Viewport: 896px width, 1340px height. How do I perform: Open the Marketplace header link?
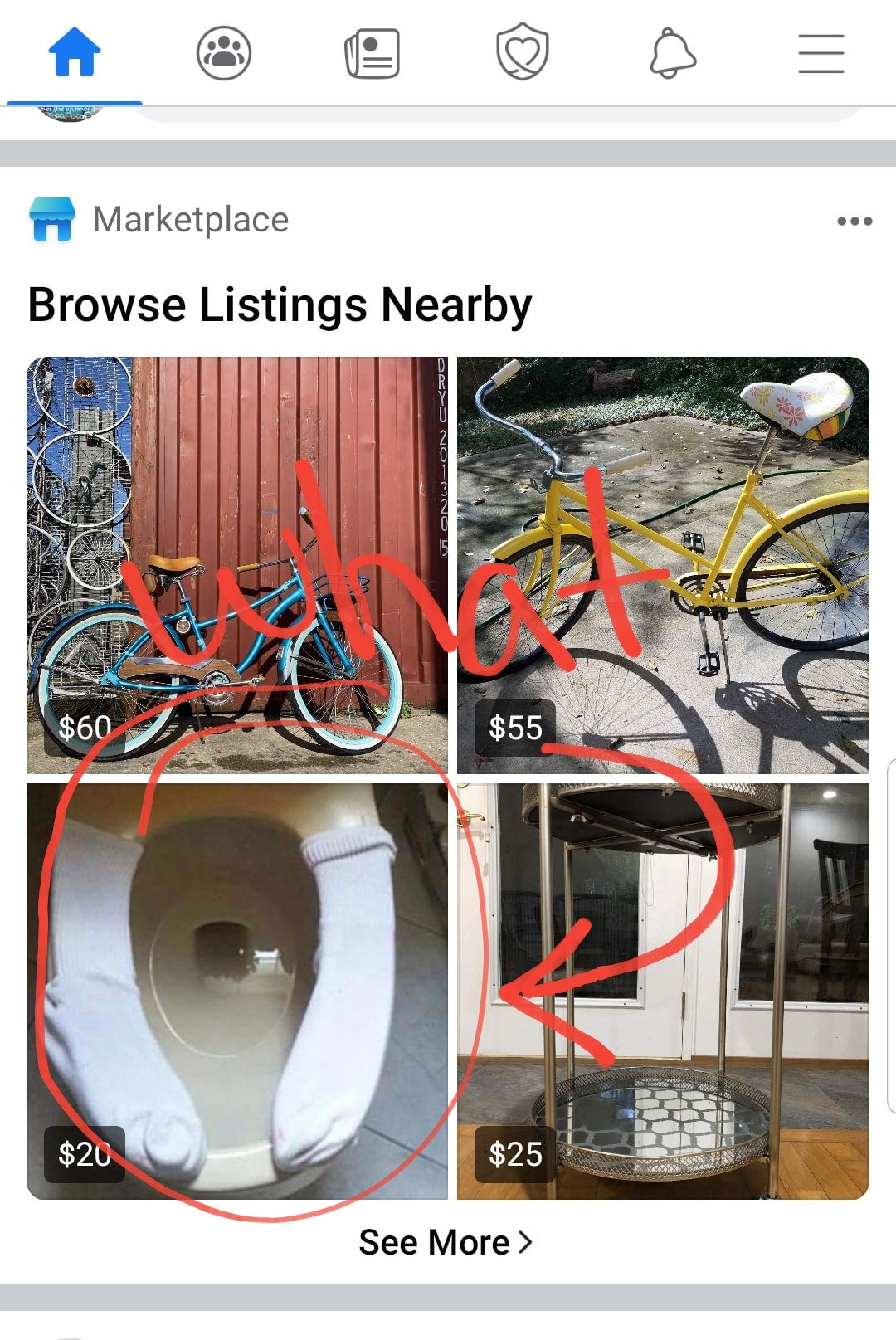190,220
